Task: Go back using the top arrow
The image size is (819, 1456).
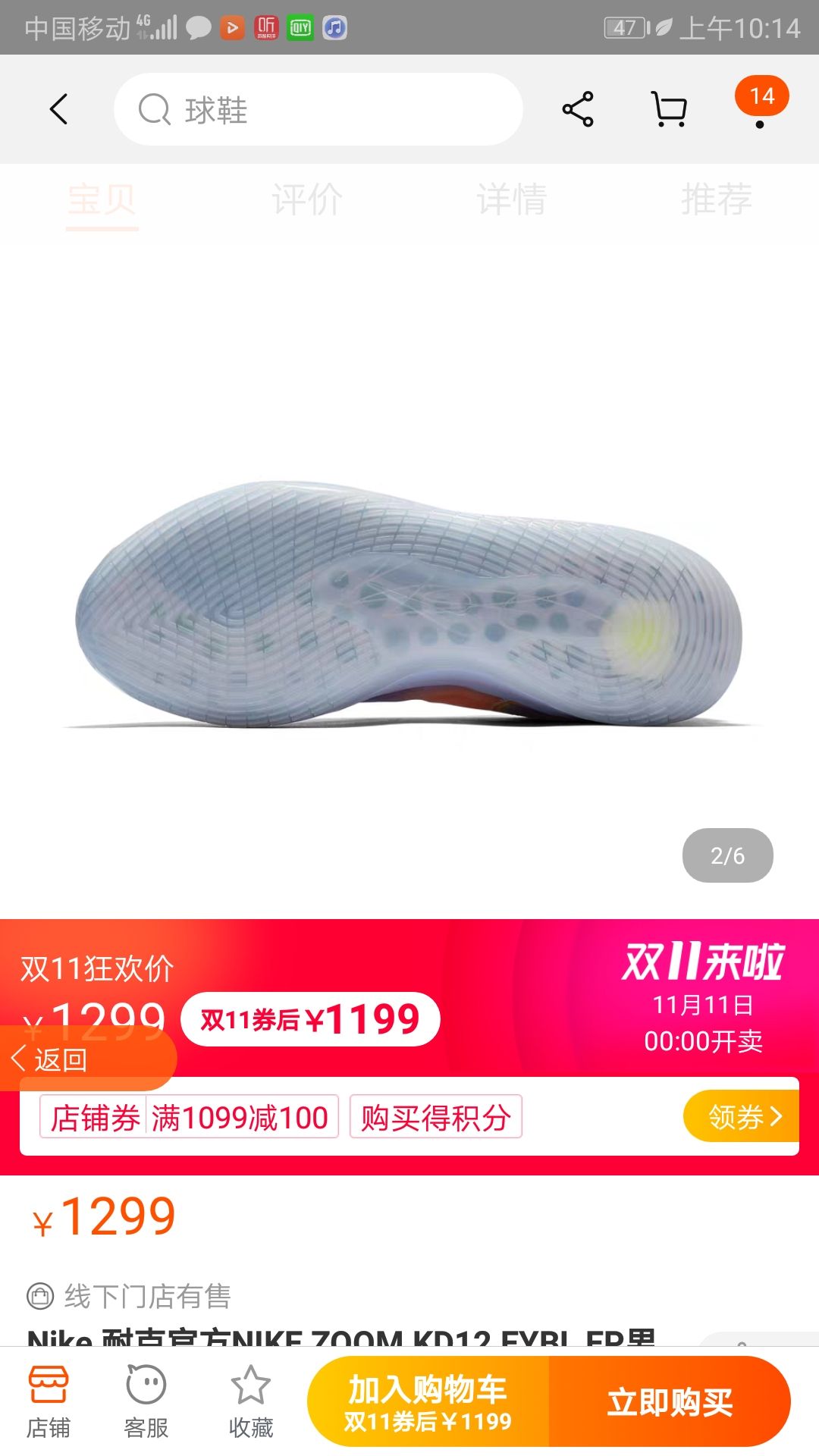Action: point(59,110)
